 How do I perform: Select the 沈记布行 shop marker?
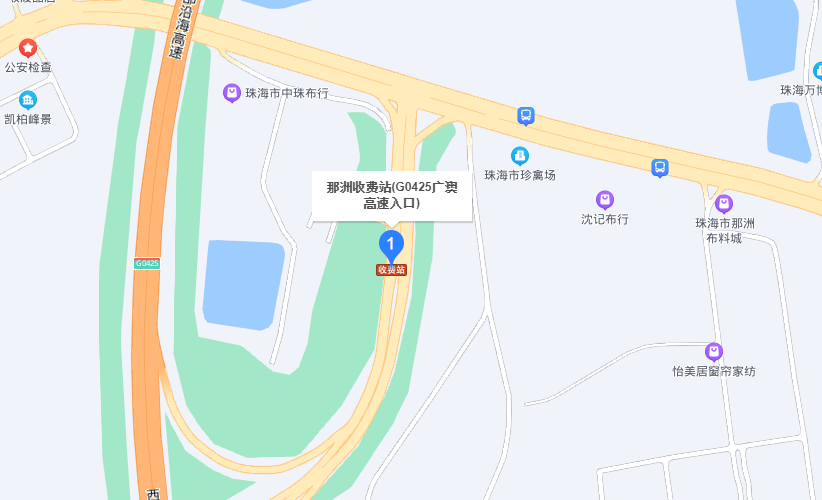click(604, 200)
